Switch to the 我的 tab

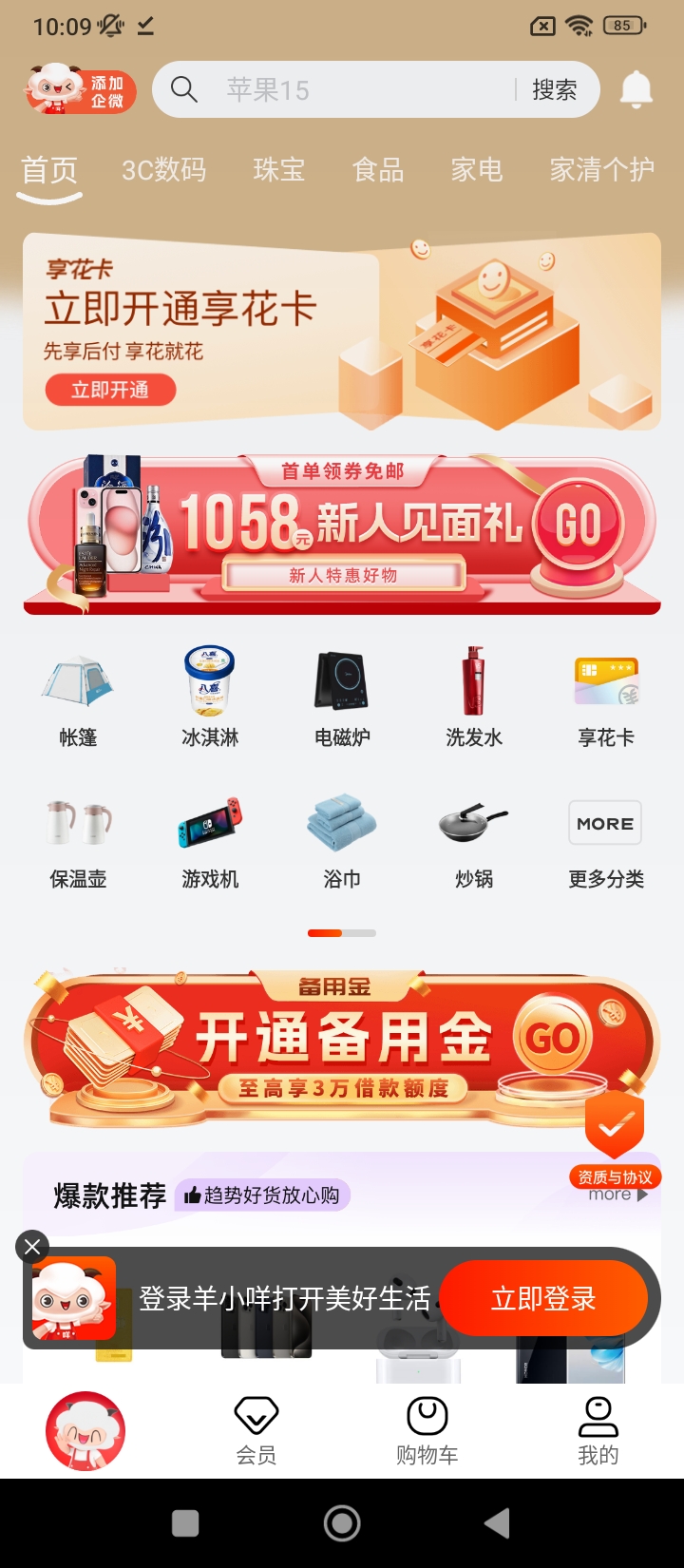(598, 1430)
